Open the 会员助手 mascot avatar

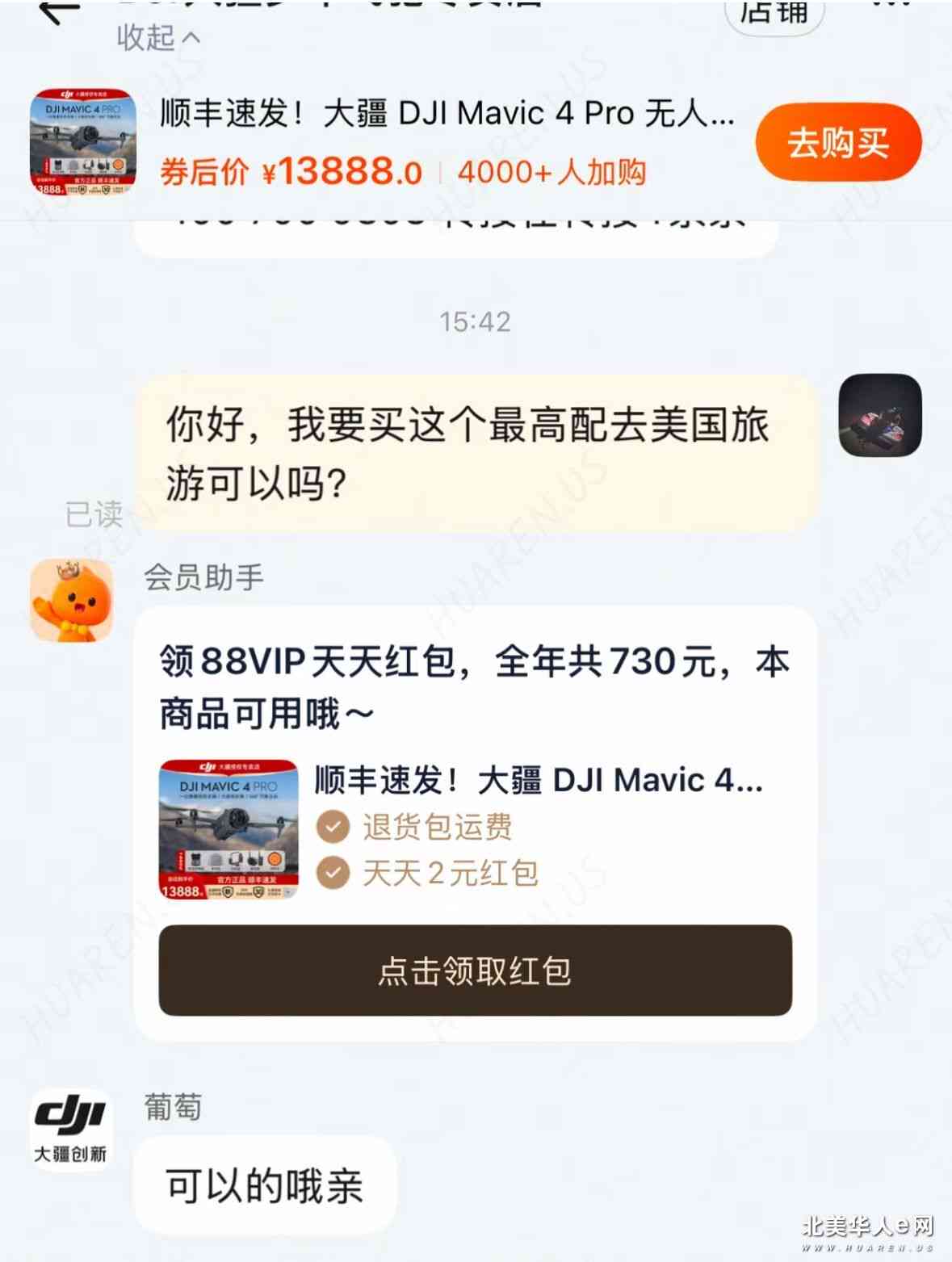[x=71, y=600]
